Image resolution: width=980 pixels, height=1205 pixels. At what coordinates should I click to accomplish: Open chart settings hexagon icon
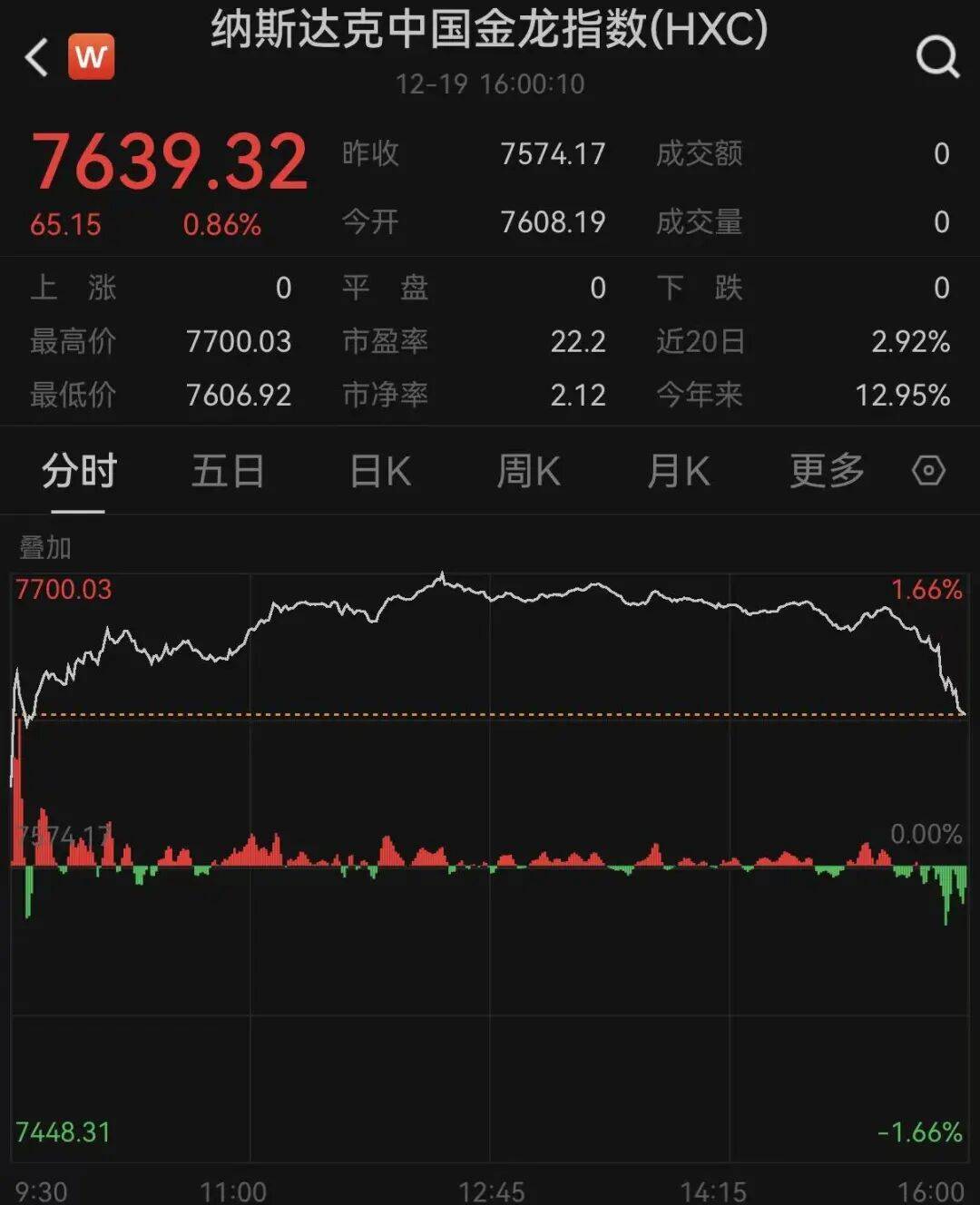coord(928,471)
